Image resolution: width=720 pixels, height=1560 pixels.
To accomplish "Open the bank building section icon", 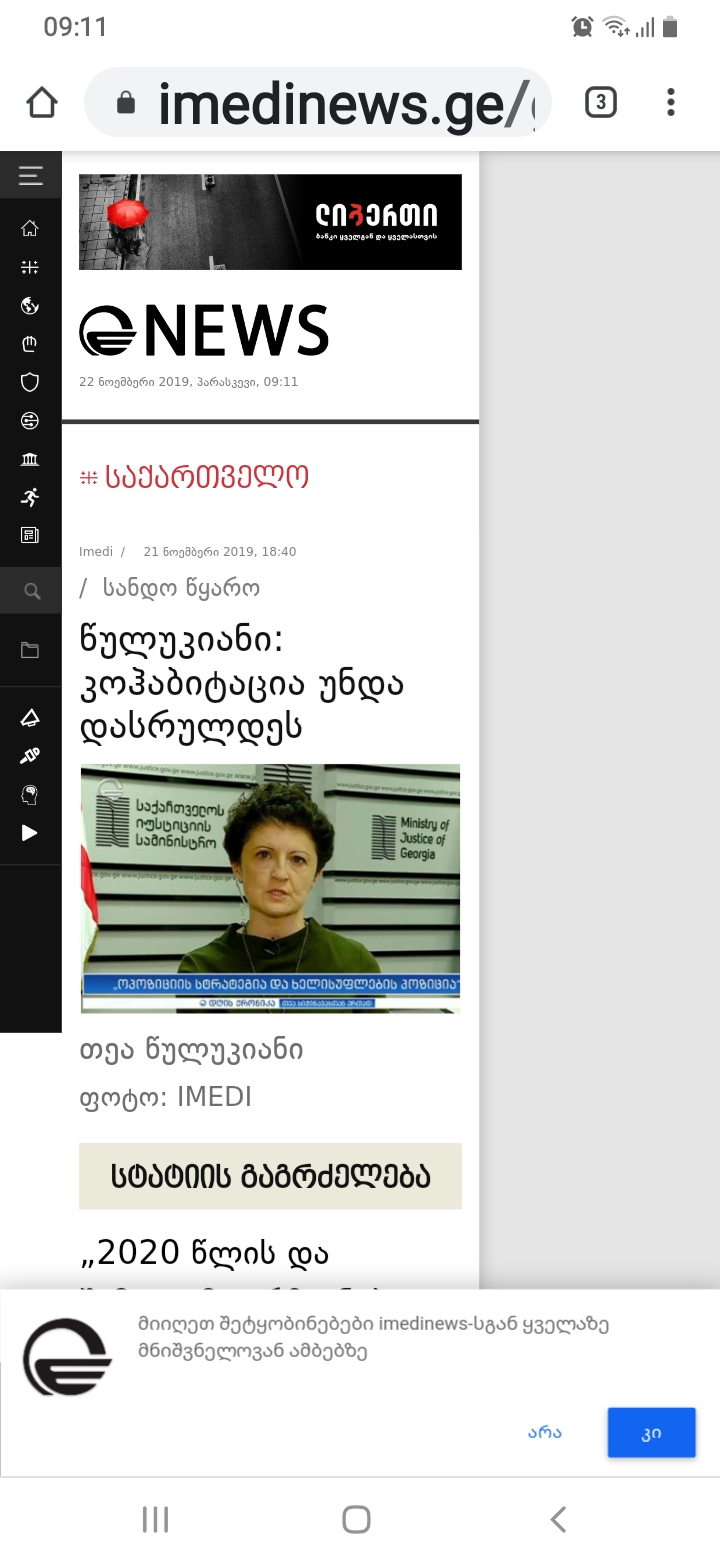I will 30,459.
